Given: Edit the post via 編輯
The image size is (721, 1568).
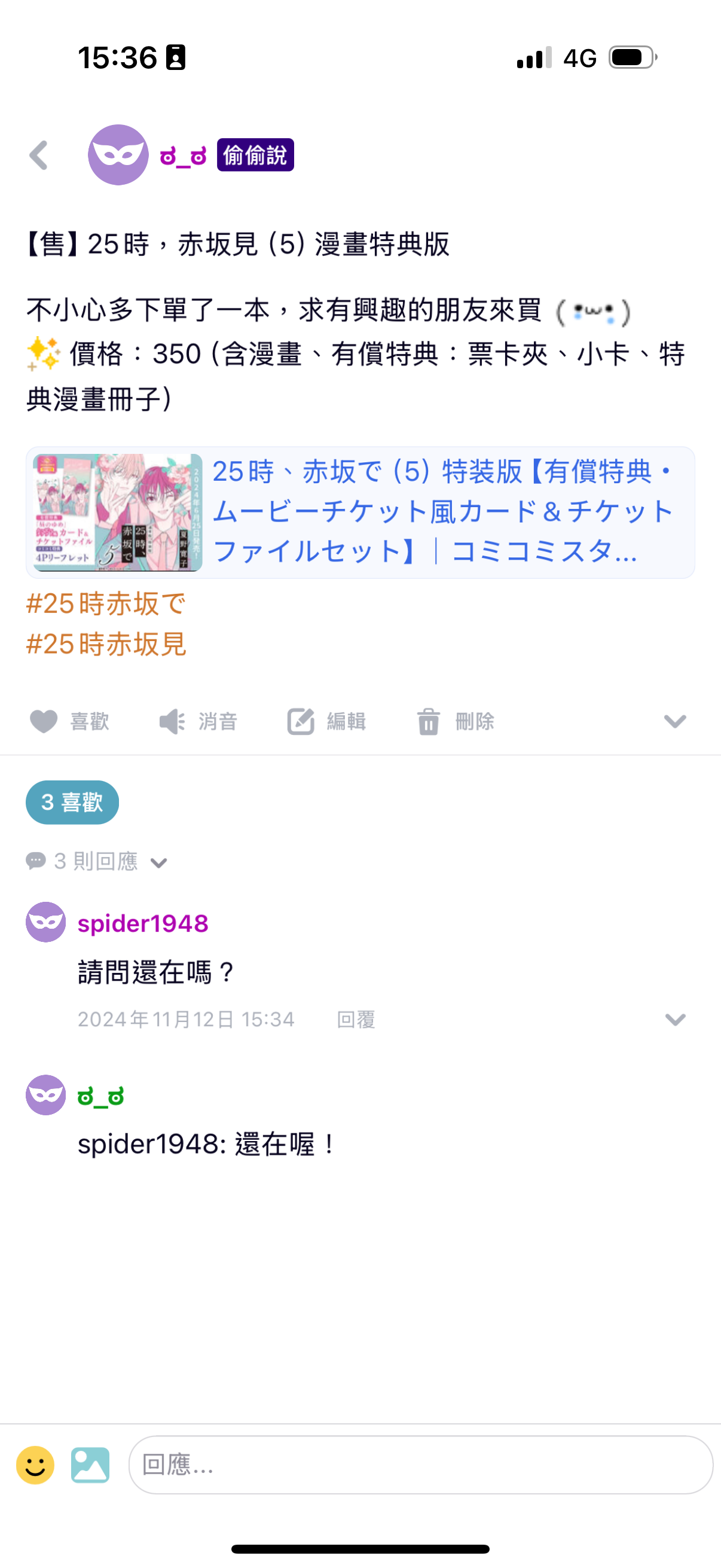Looking at the screenshot, I should pyautogui.click(x=327, y=721).
